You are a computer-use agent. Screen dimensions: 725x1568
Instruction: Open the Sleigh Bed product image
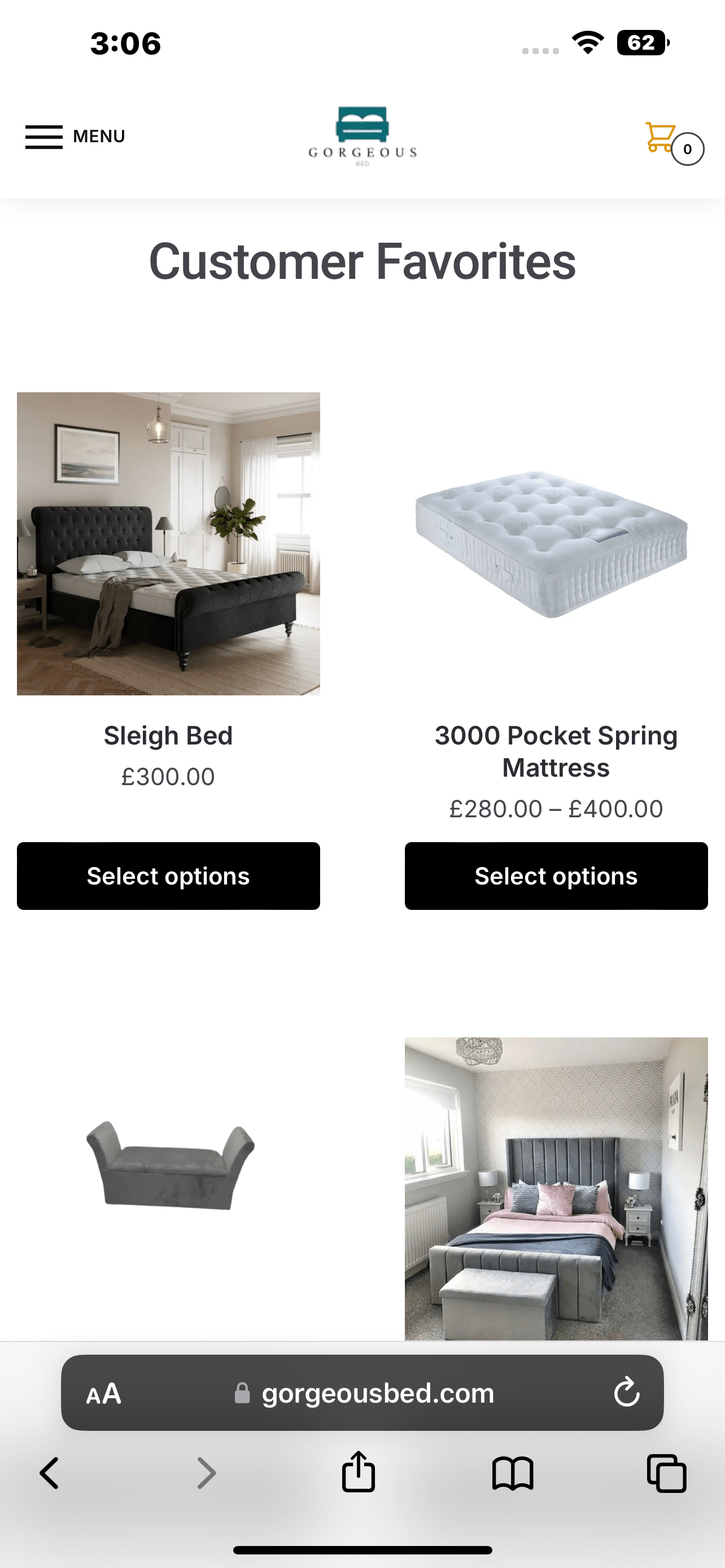pos(168,544)
